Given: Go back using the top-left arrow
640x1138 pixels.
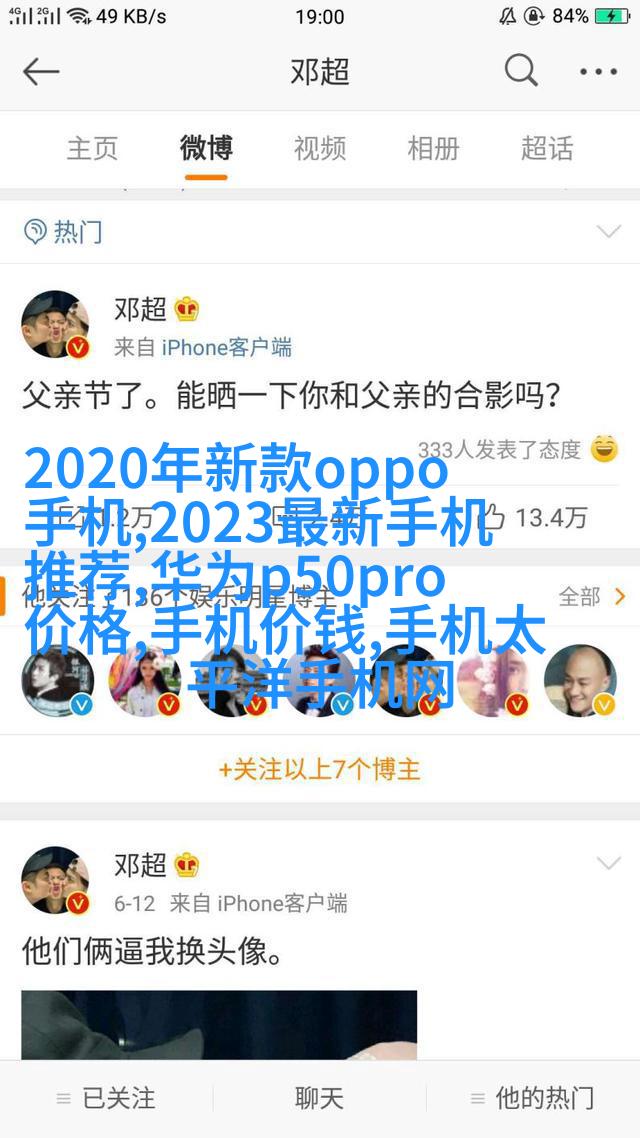Looking at the screenshot, I should [x=42, y=72].
